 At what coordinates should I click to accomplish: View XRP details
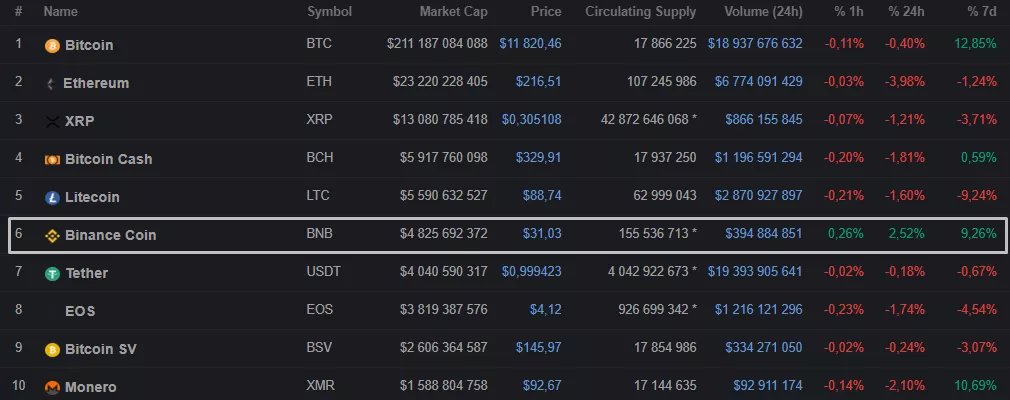pyautogui.click(x=79, y=121)
